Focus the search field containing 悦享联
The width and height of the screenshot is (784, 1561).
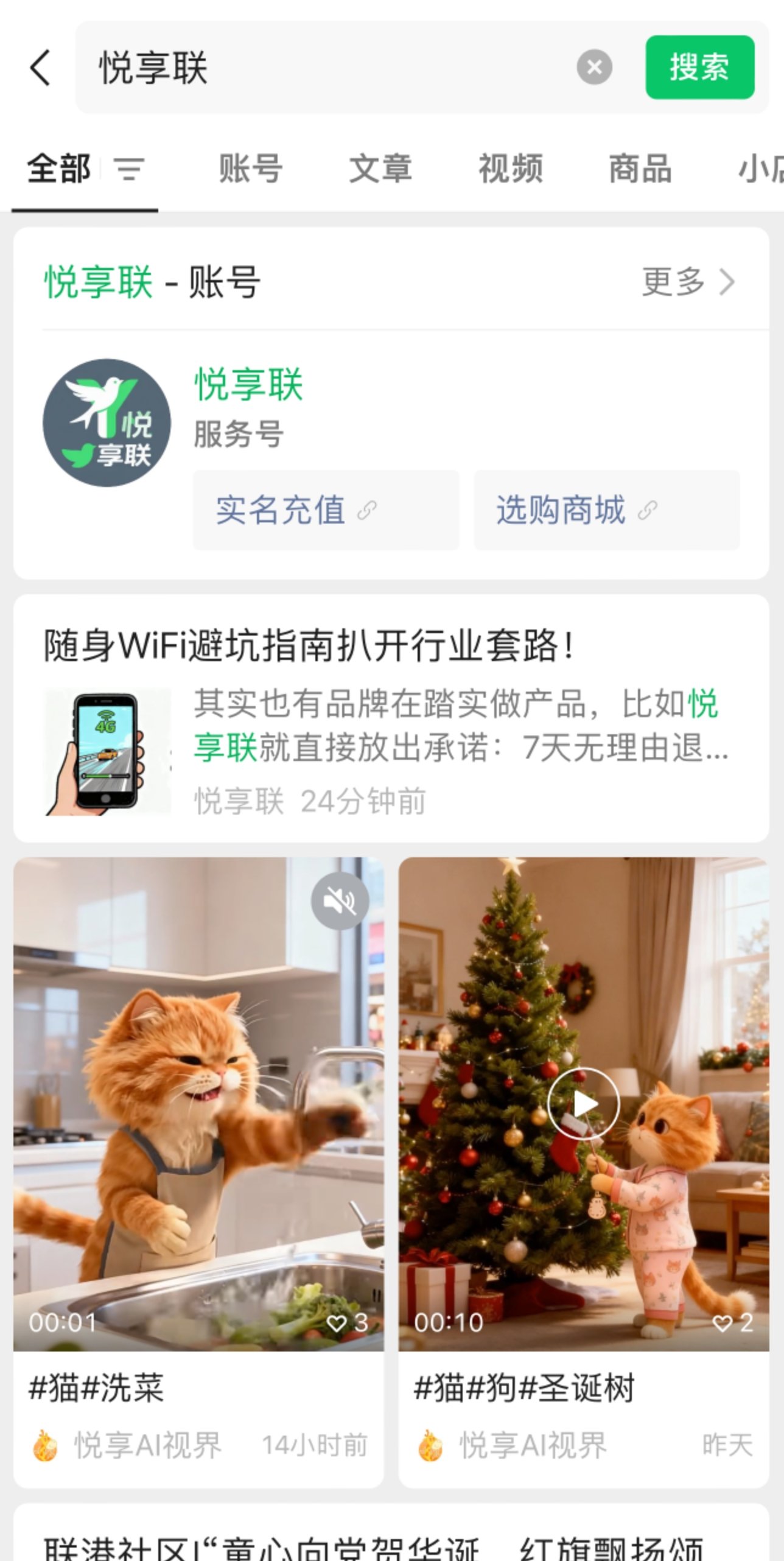click(x=329, y=67)
